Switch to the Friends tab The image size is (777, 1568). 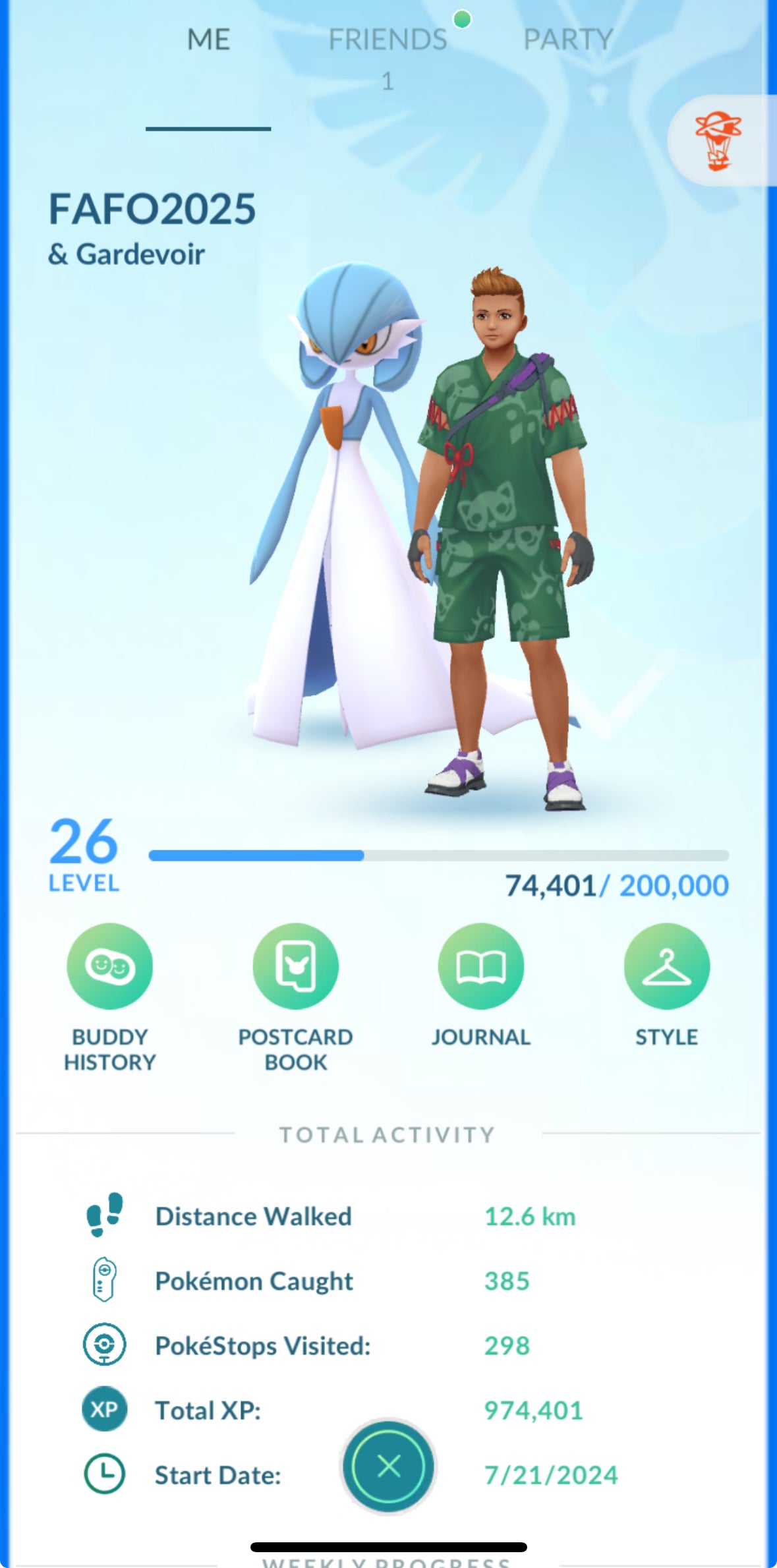[x=388, y=40]
